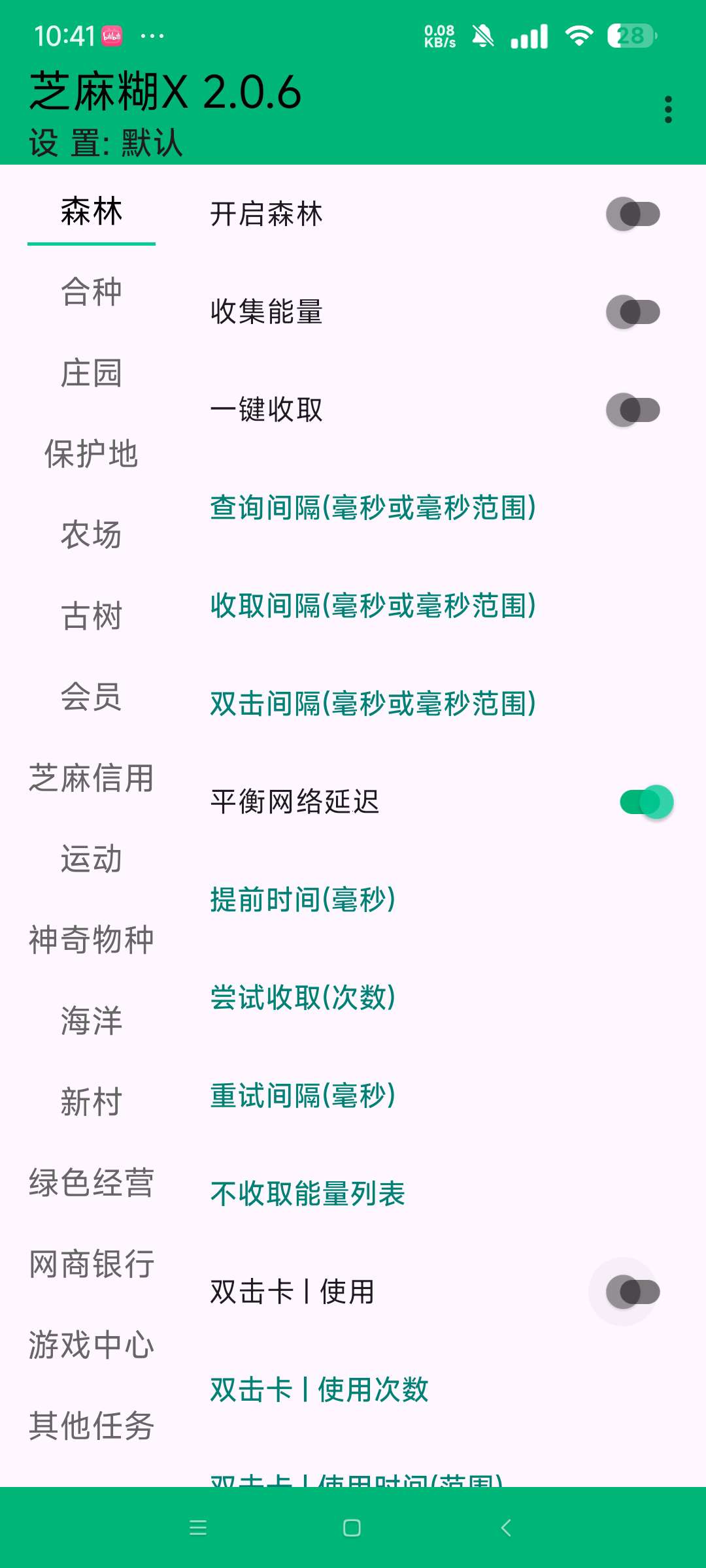Open the three-dot overflow menu

(x=667, y=110)
